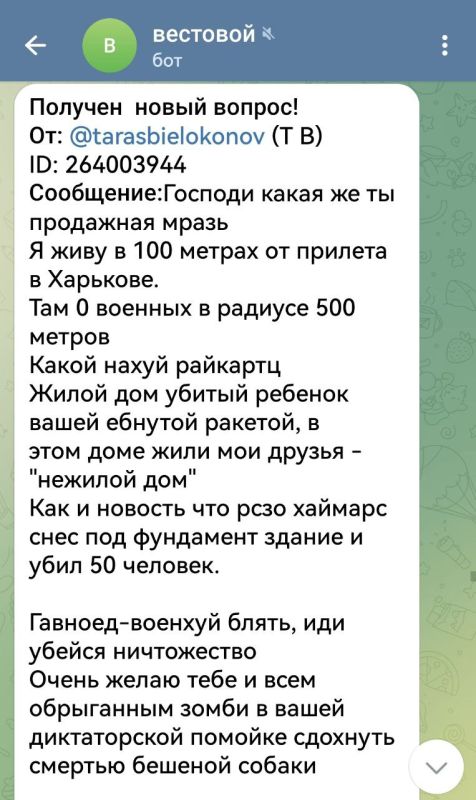Open the @tarasbielokonov mention link
Viewport: 476px width, 800px height.
coord(166,137)
